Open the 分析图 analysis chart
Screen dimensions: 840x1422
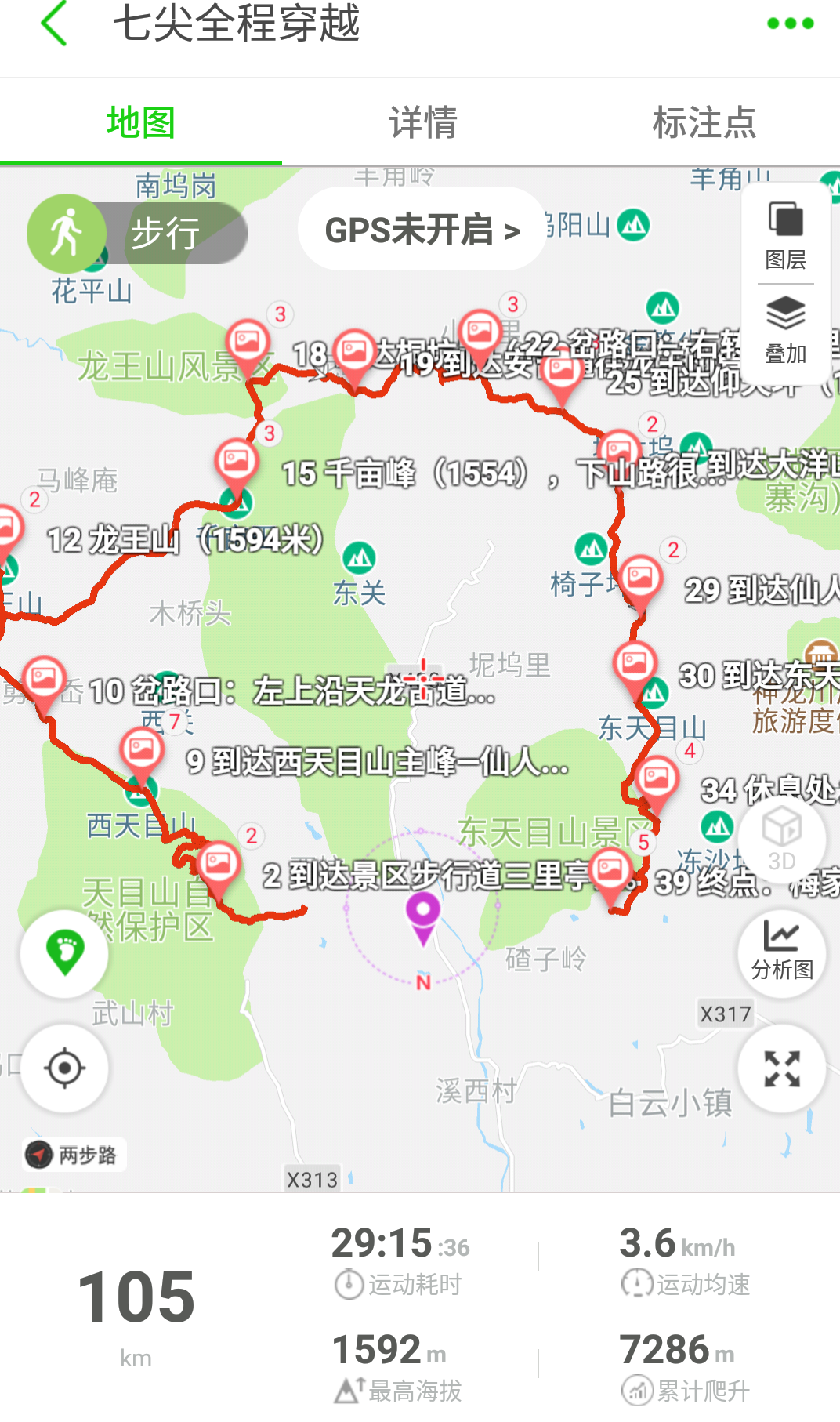781,952
